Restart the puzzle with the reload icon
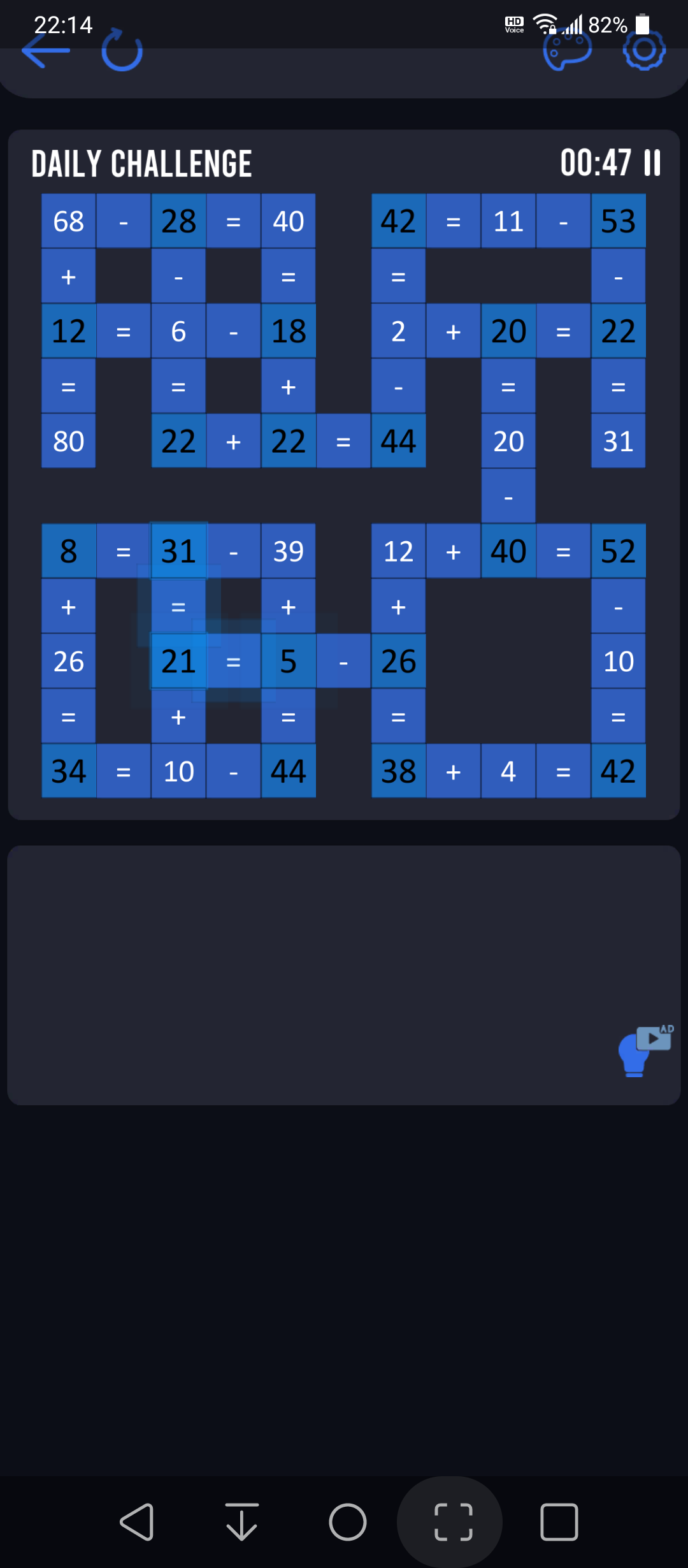This screenshot has height=1568, width=688. coord(122,50)
